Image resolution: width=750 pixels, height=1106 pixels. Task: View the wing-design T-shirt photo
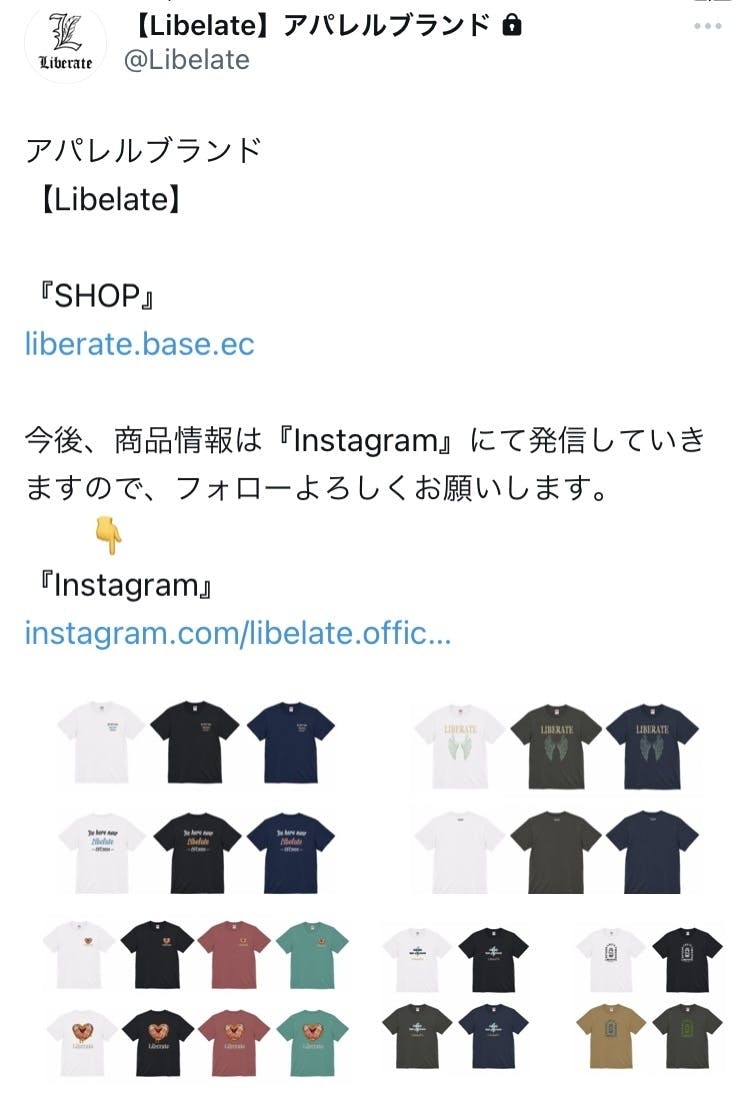[556, 798]
